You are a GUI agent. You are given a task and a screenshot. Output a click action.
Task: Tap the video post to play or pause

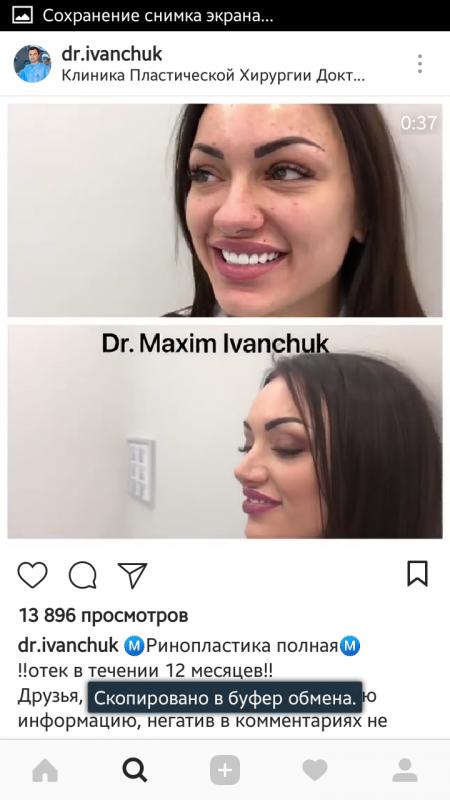pos(225,321)
